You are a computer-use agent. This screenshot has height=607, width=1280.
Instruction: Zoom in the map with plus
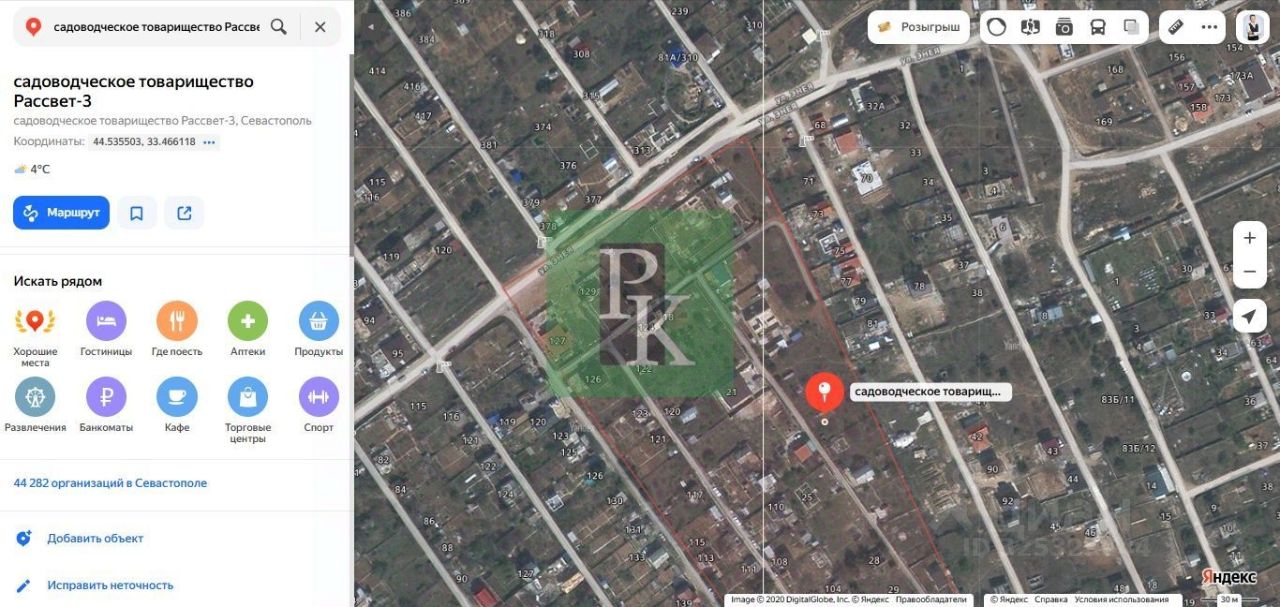tap(1249, 238)
